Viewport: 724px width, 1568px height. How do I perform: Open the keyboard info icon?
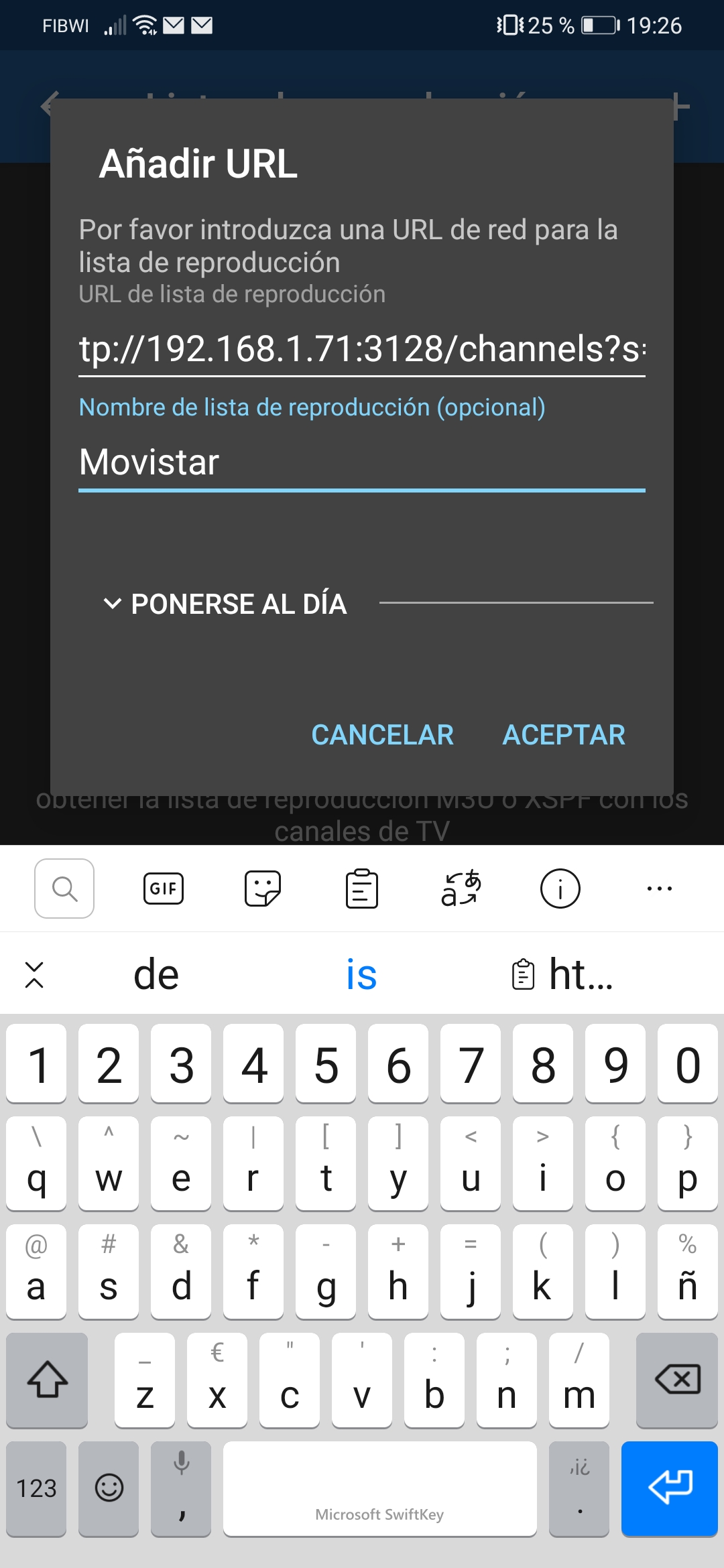pyautogui.click(x=560, y=889)
